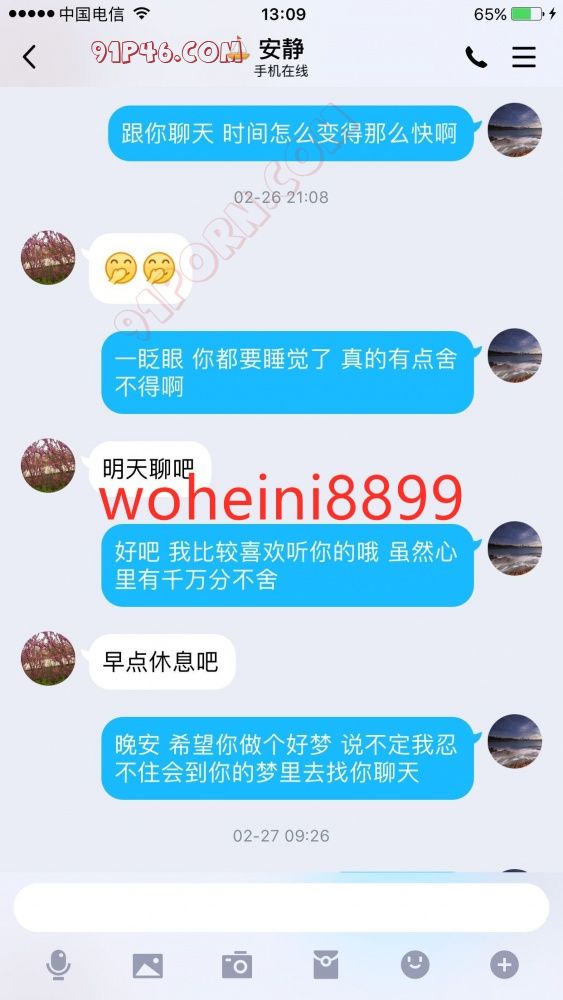Record a voice message with the microphone
This screenshot has height=1000, width=563.
click(58, 965)
